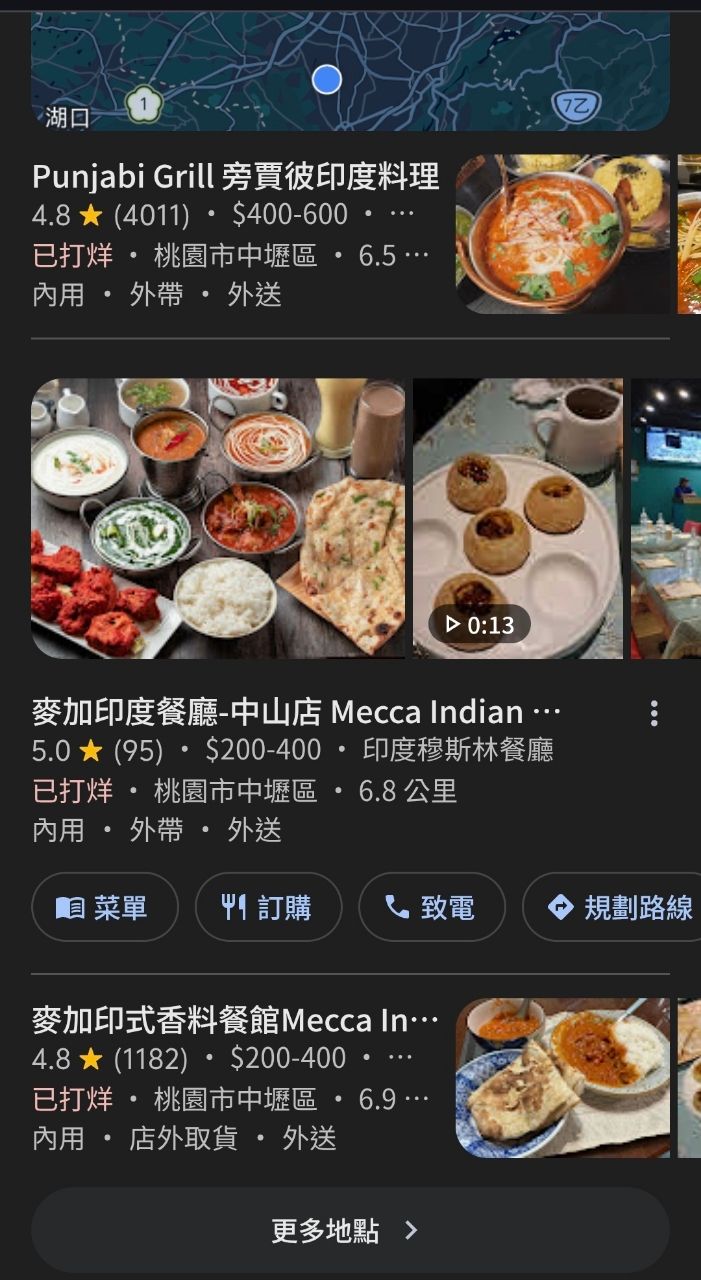Show more places with 更多地點
Image resolution: width=701 pixels, height=1280 pixels.
(350, 1230)
